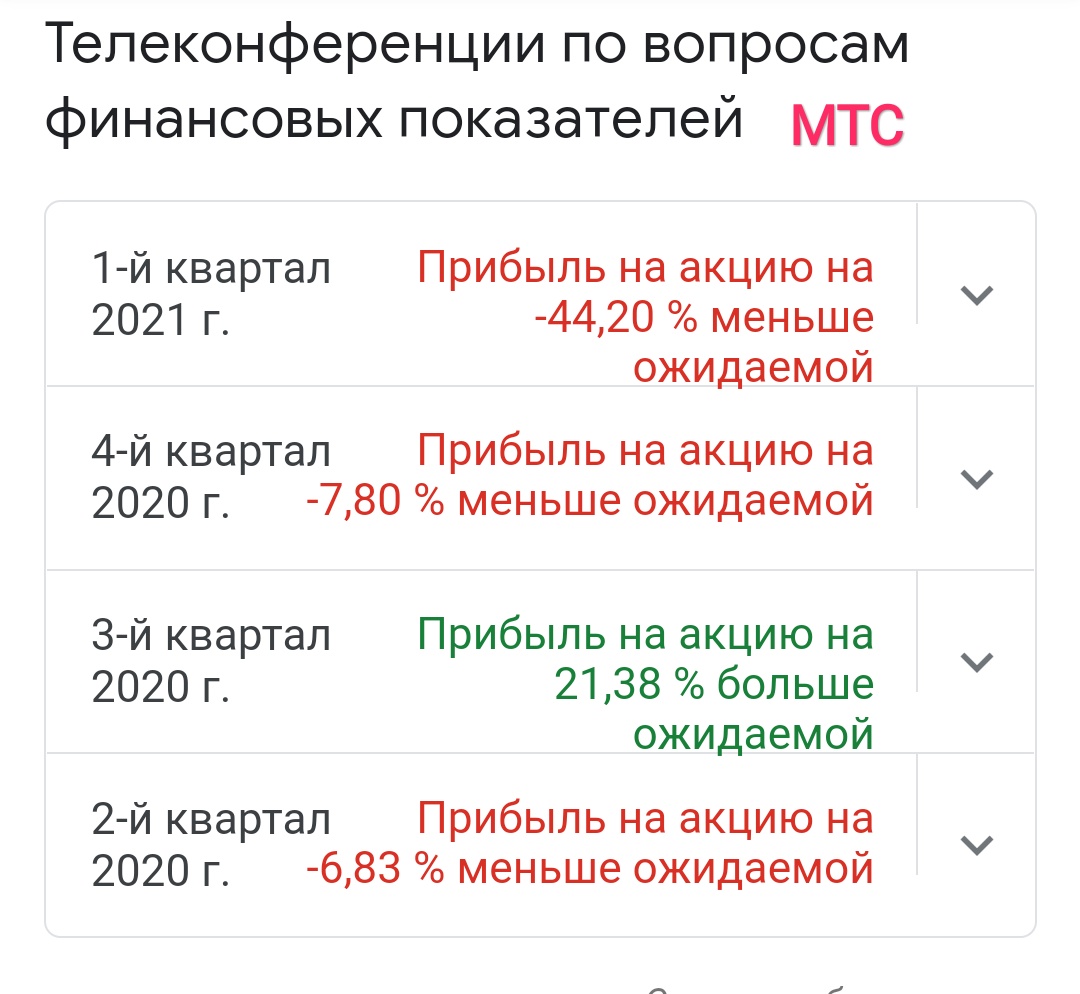Screen dimensions: 1080x994
Task: Expand the 3-й квартал 2020 г. earnings row
Action: point(976,662)
